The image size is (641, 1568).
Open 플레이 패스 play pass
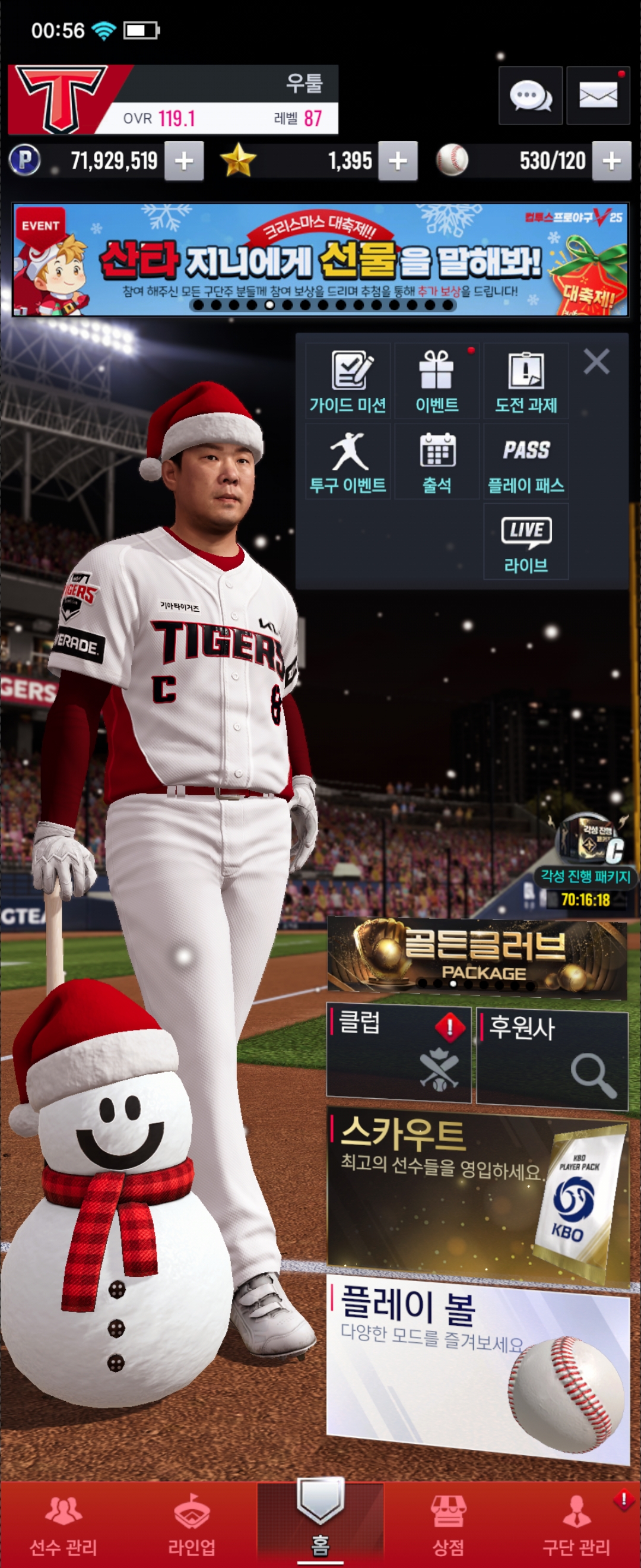tap(526, 462)
